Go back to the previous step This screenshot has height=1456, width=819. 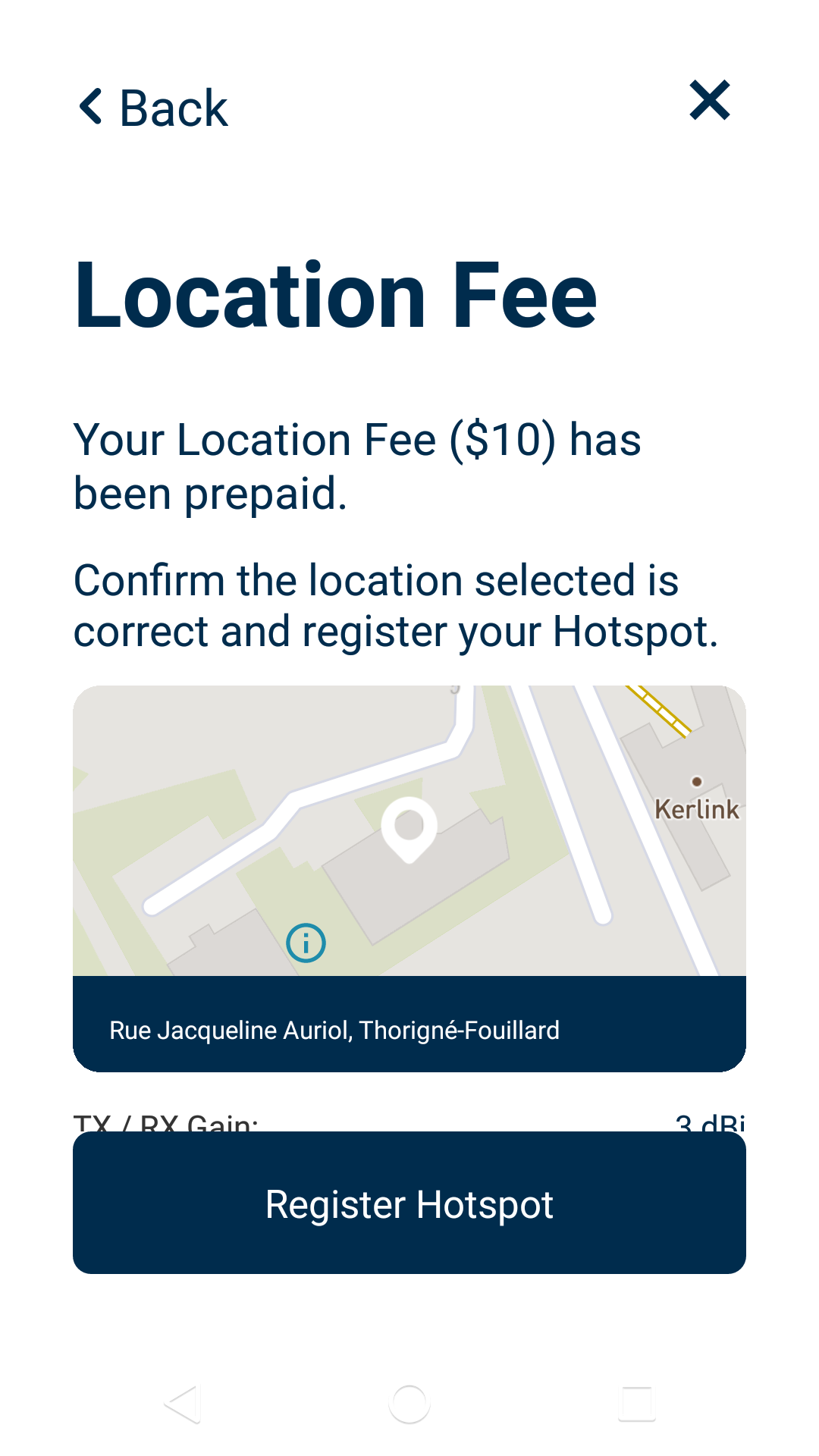tap(154, 108)
